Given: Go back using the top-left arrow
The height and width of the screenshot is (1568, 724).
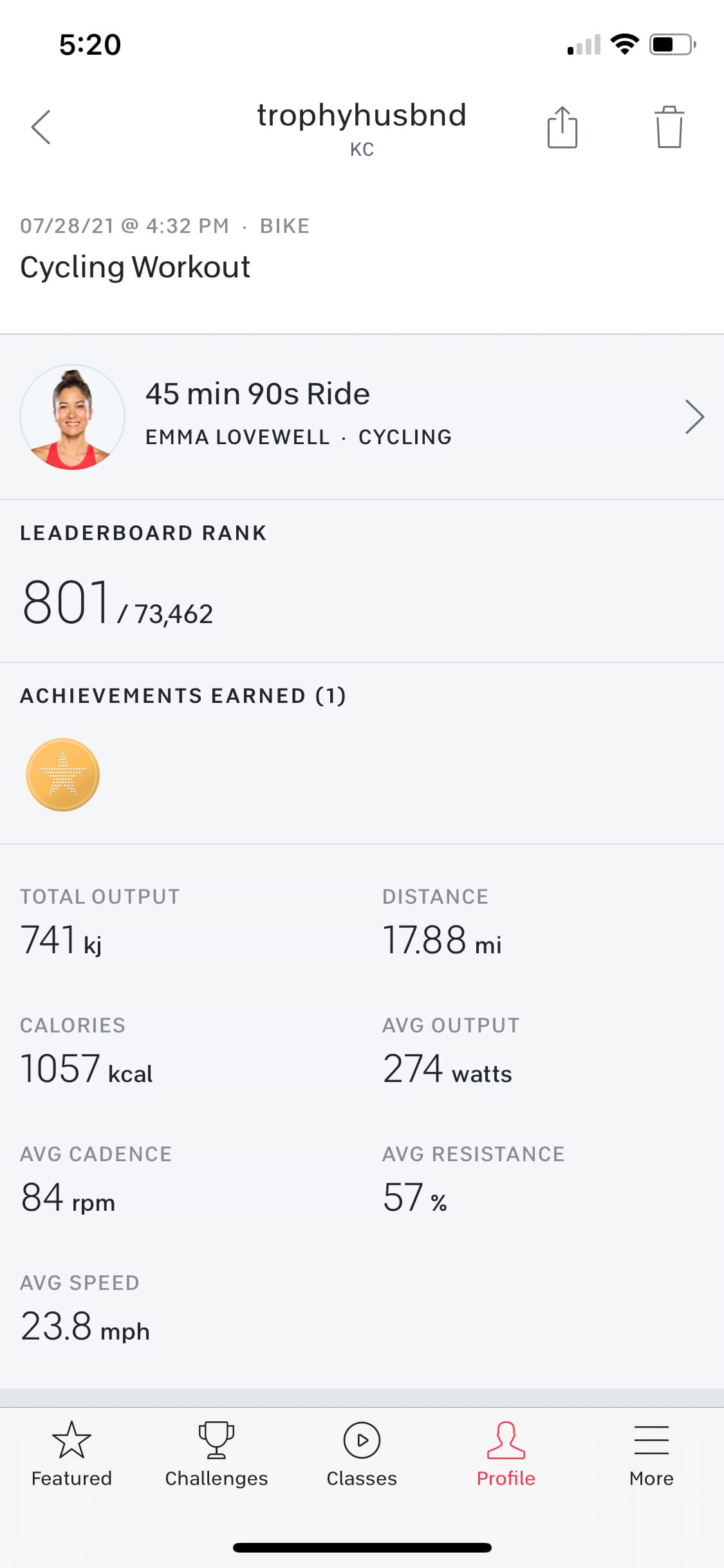Looking at the screenshot, I should pos(41,127).
